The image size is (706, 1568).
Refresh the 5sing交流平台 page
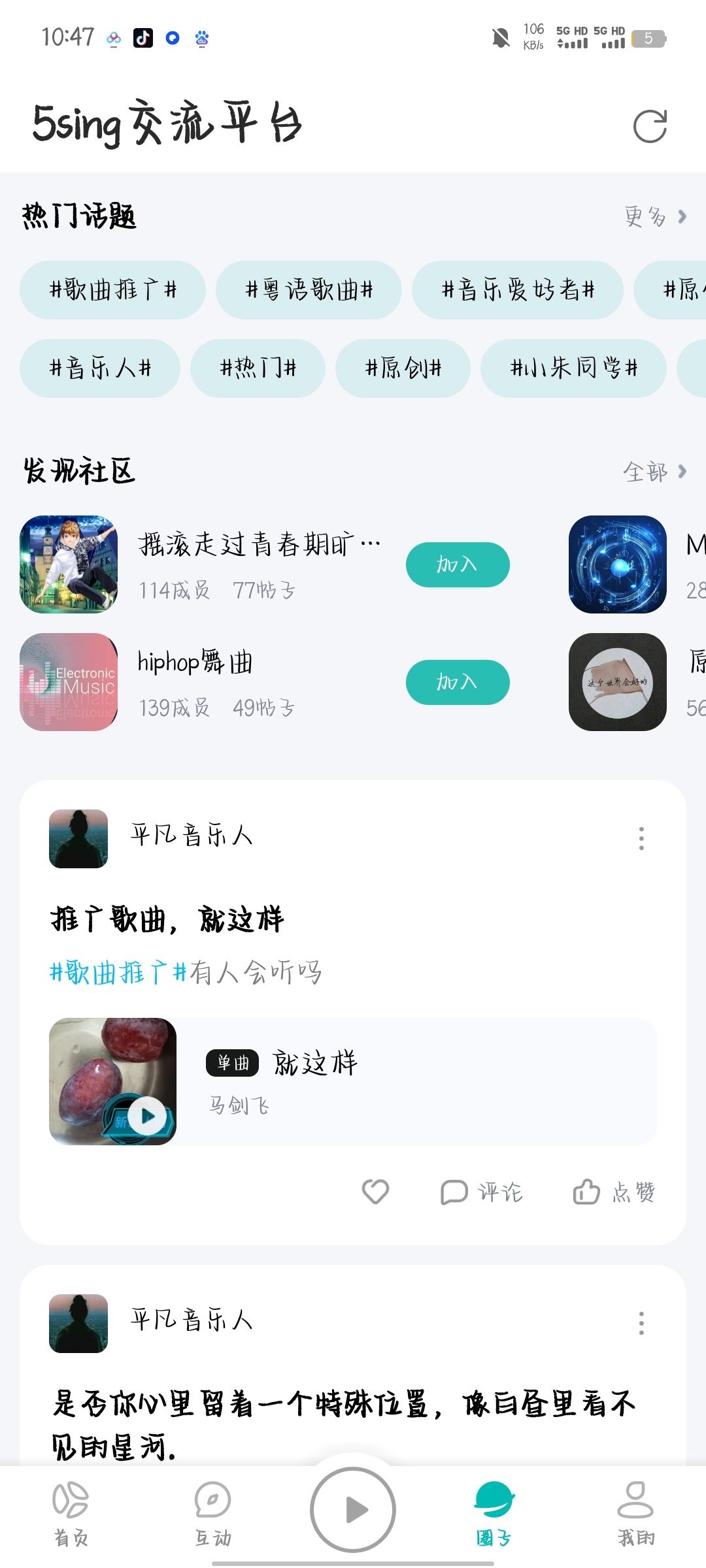click(x=650, y=126)
